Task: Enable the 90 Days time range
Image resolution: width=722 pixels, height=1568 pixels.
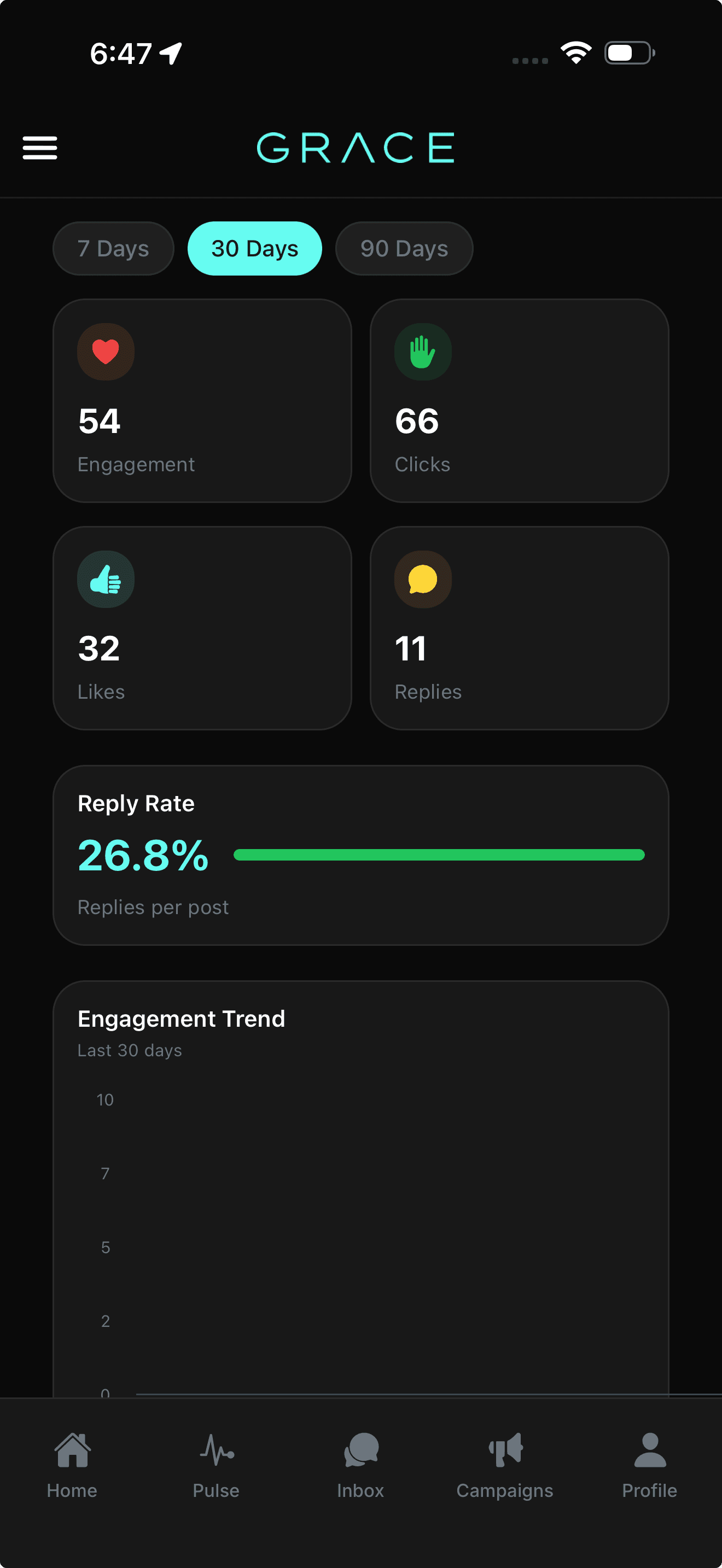Action: (x=404, y=248)
